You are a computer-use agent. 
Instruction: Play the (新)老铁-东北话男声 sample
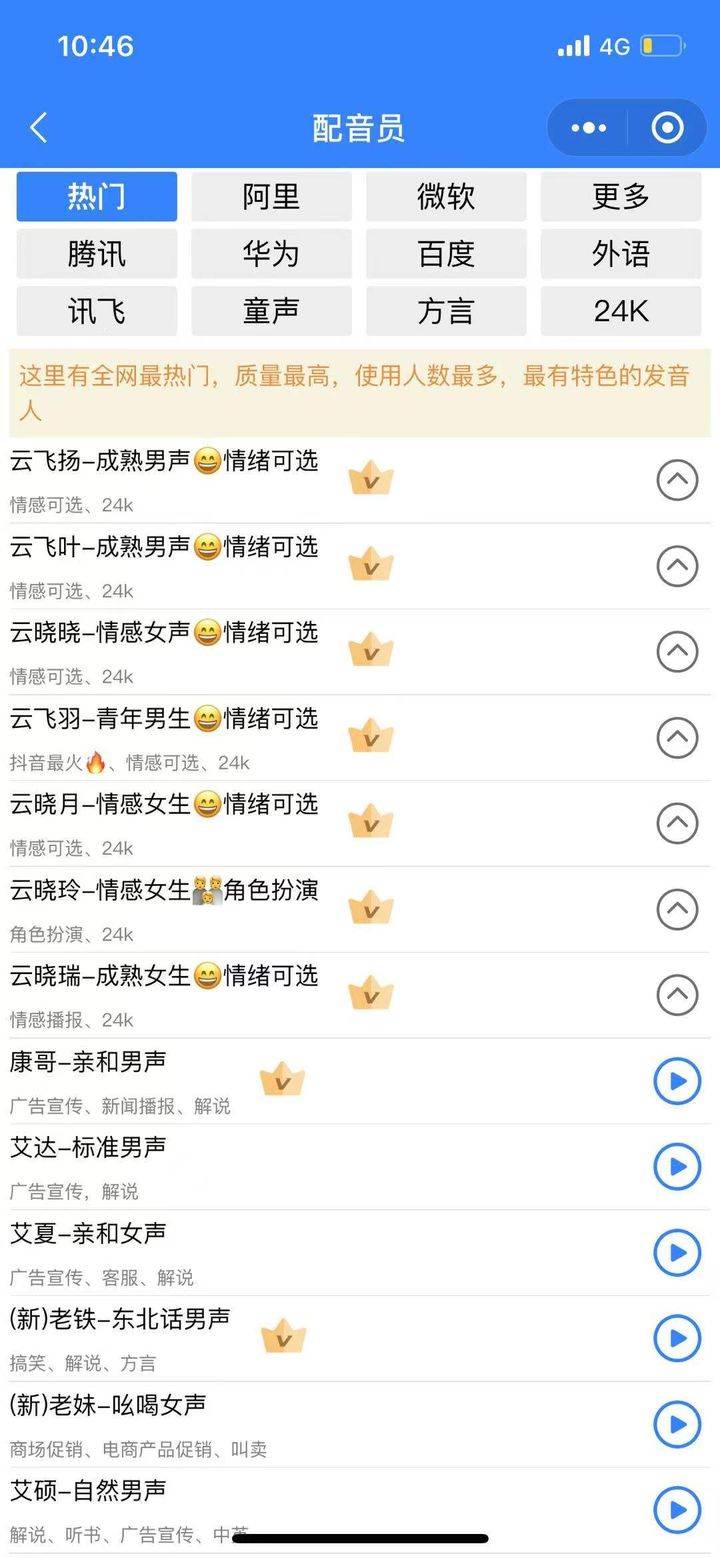pyautogui.click(x=677, y=1338)
